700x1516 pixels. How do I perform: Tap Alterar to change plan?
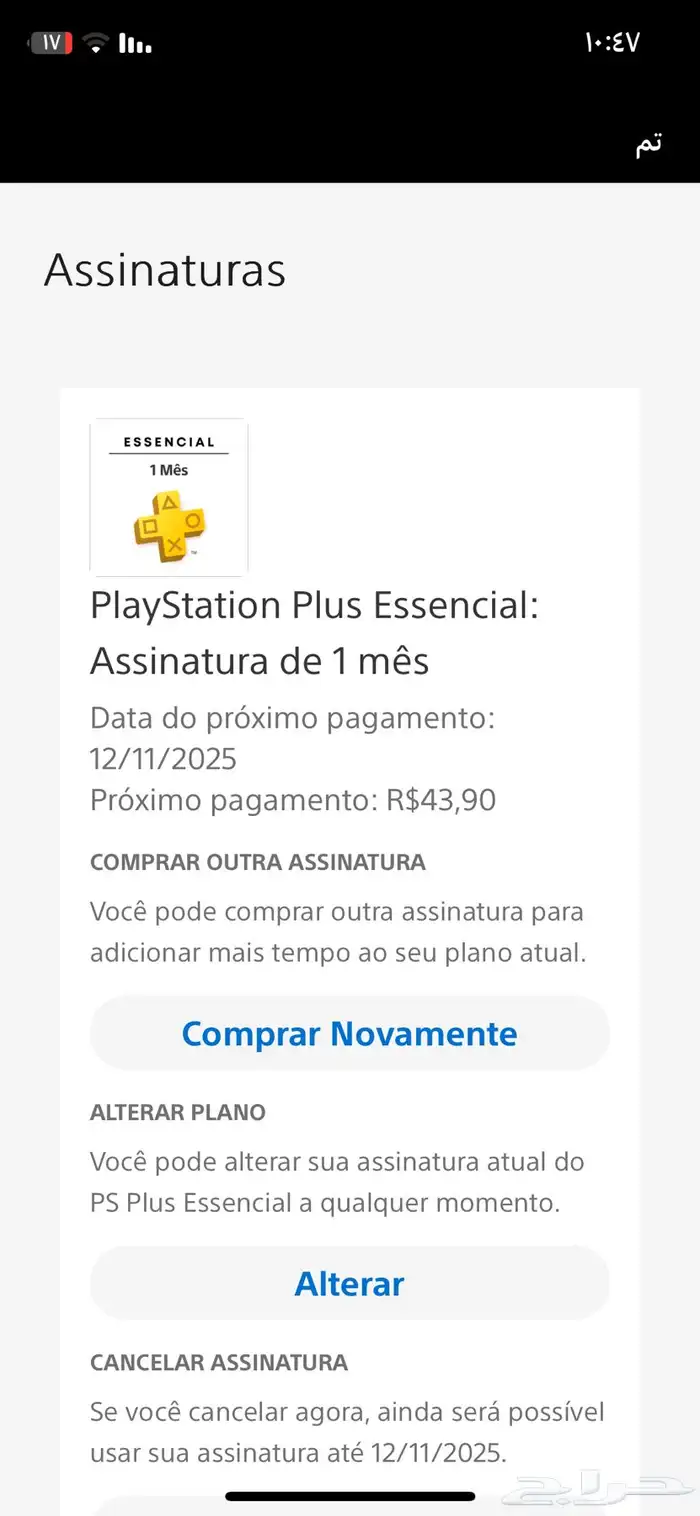[x=349, y=1283]
